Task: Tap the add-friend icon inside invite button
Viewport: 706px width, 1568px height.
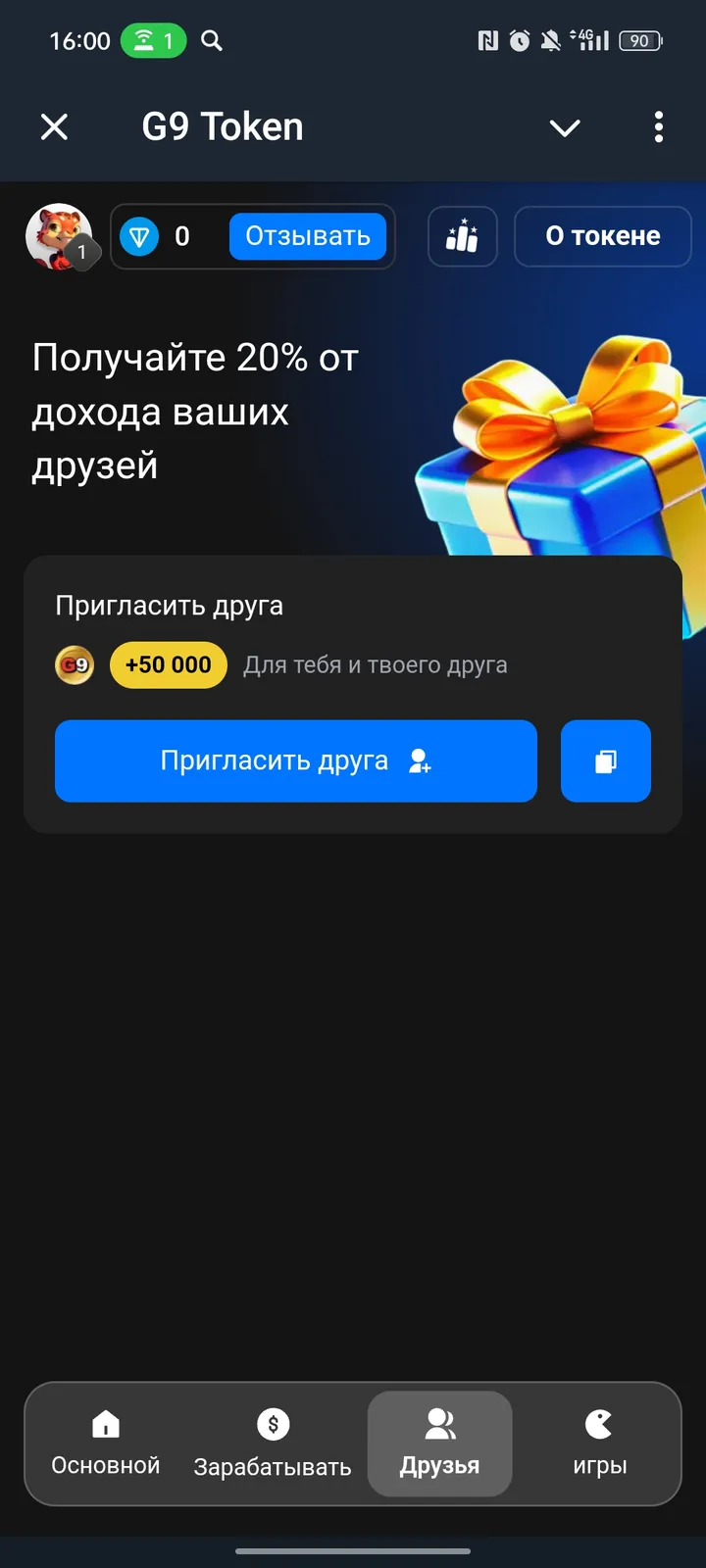Action: coord(418,761)
